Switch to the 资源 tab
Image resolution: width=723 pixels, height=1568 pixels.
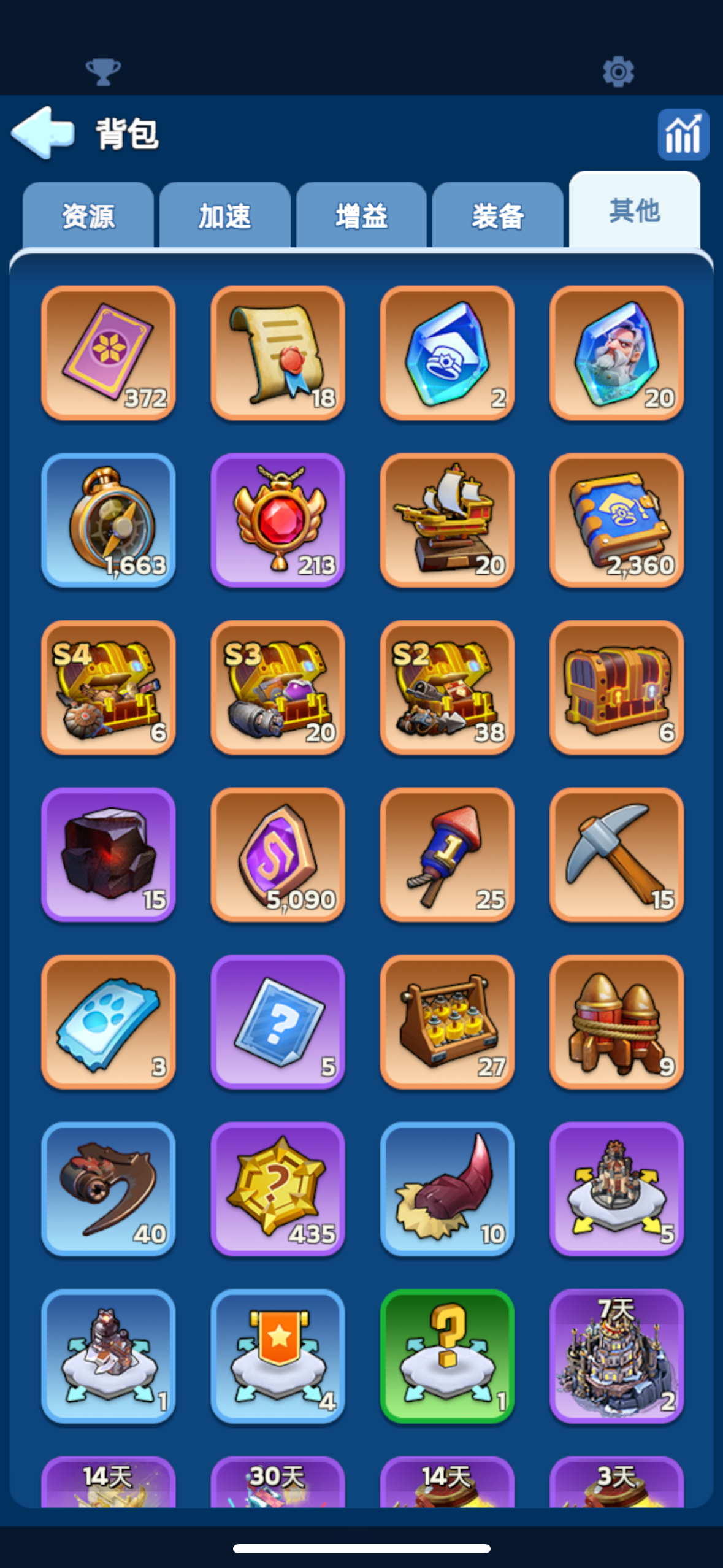[88, 216]
